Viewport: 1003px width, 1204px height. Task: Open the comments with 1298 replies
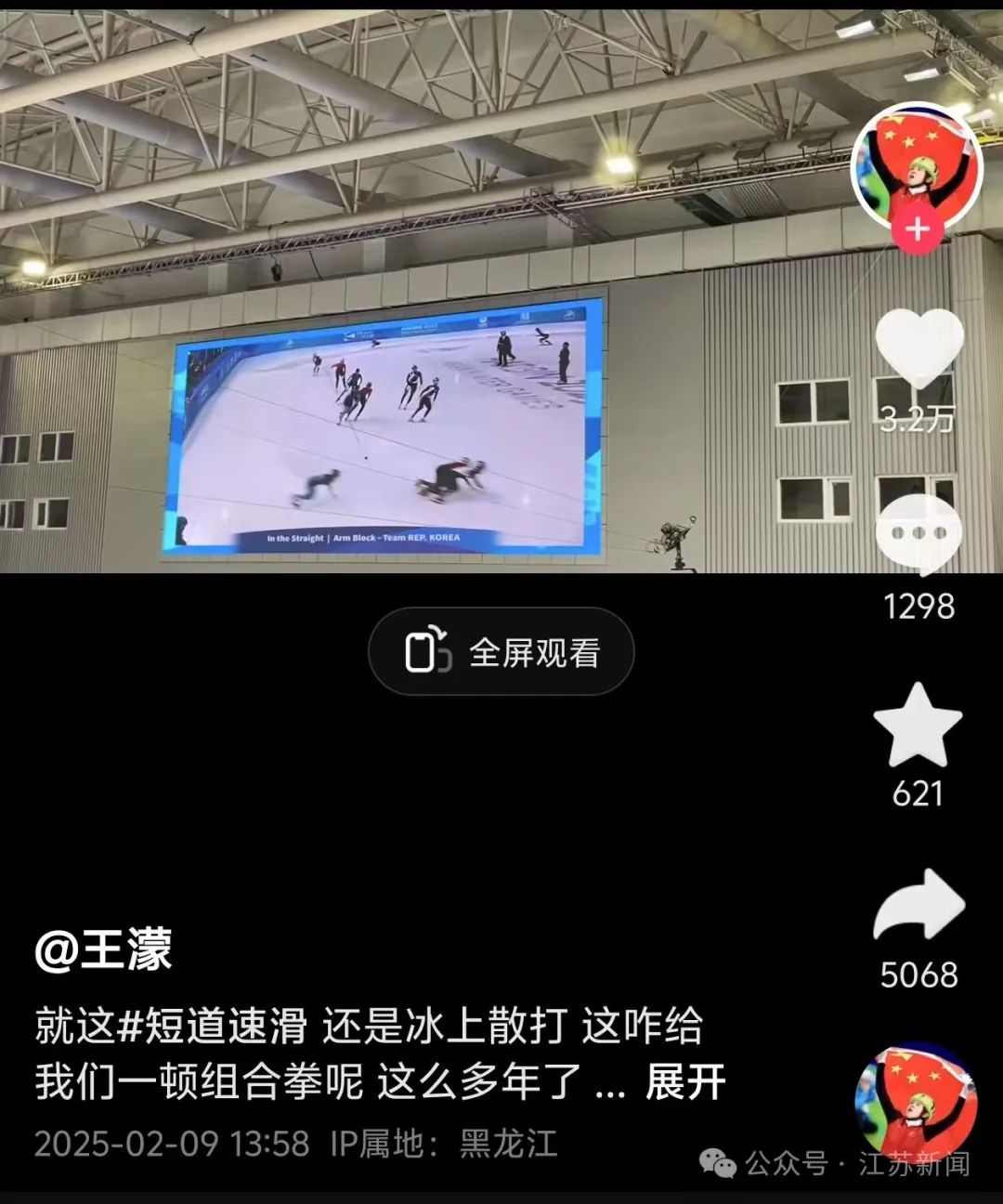click(x=918, y=535)
